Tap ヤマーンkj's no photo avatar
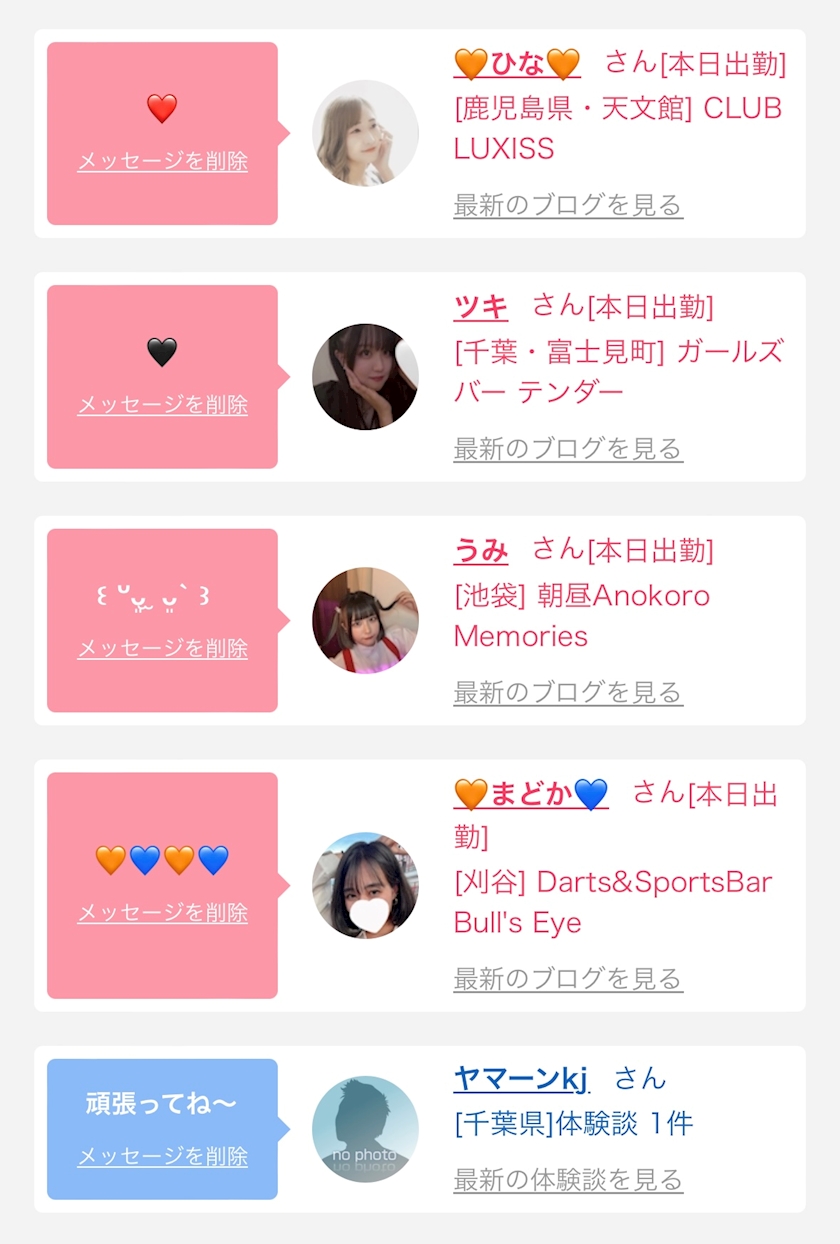This screenshot has width=840, height=1244. pyautogui.click(x=365, y=1129)
